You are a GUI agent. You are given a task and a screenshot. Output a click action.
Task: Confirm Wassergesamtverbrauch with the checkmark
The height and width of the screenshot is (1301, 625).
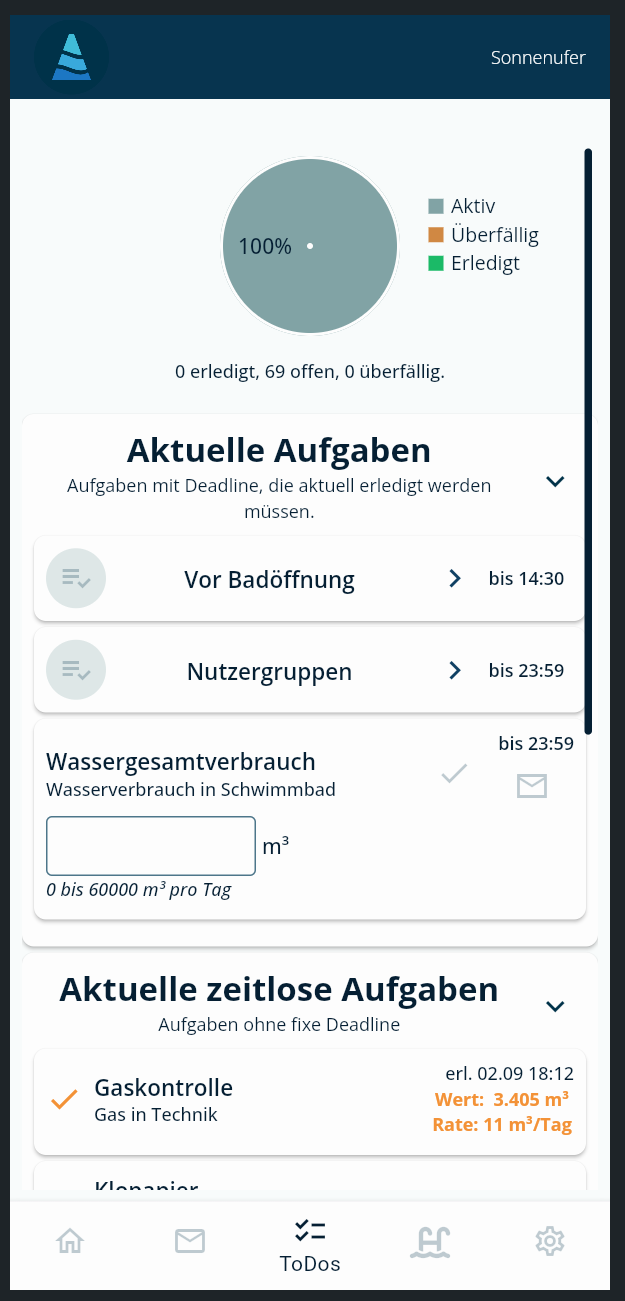click(x=454, y=774)
